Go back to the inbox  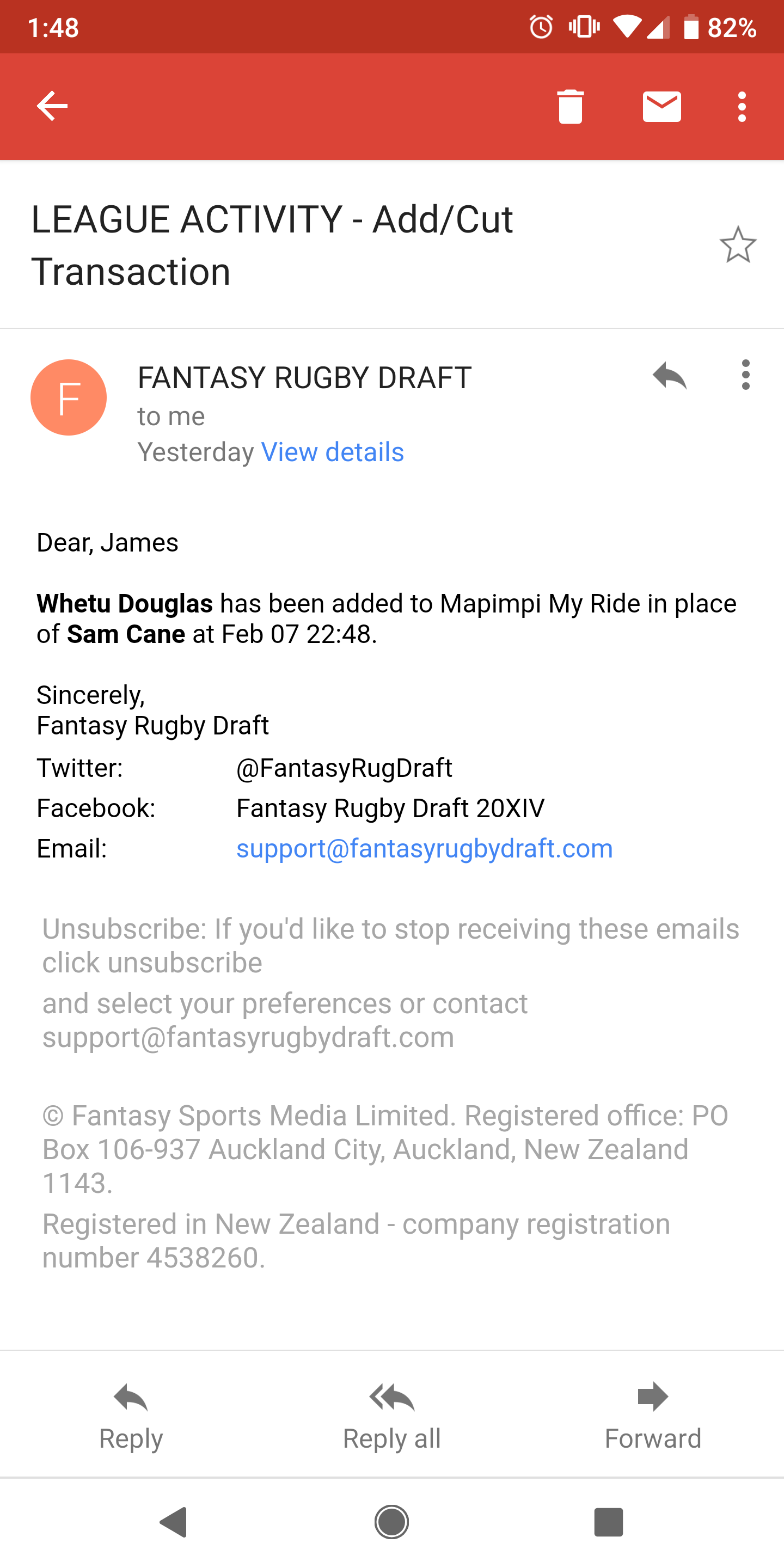(x=52, y=107)
